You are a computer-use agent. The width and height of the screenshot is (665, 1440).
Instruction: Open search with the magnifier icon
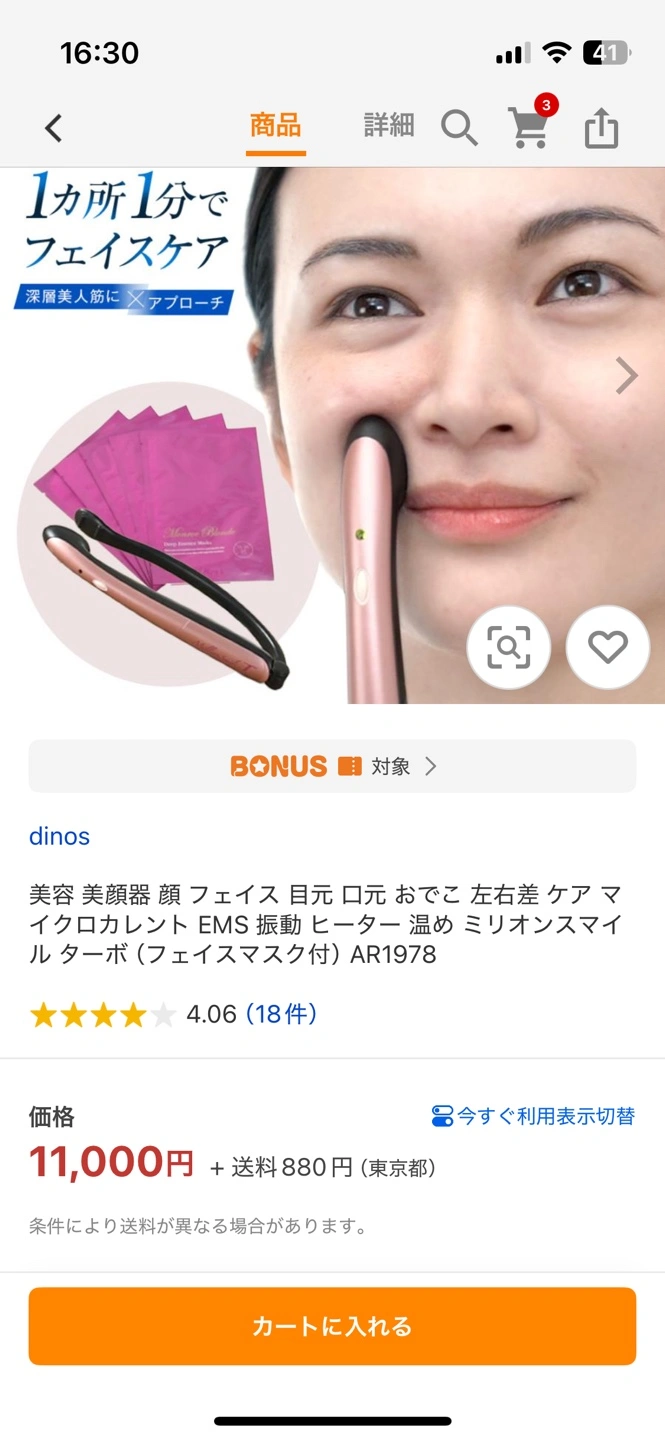click(459, 128)
